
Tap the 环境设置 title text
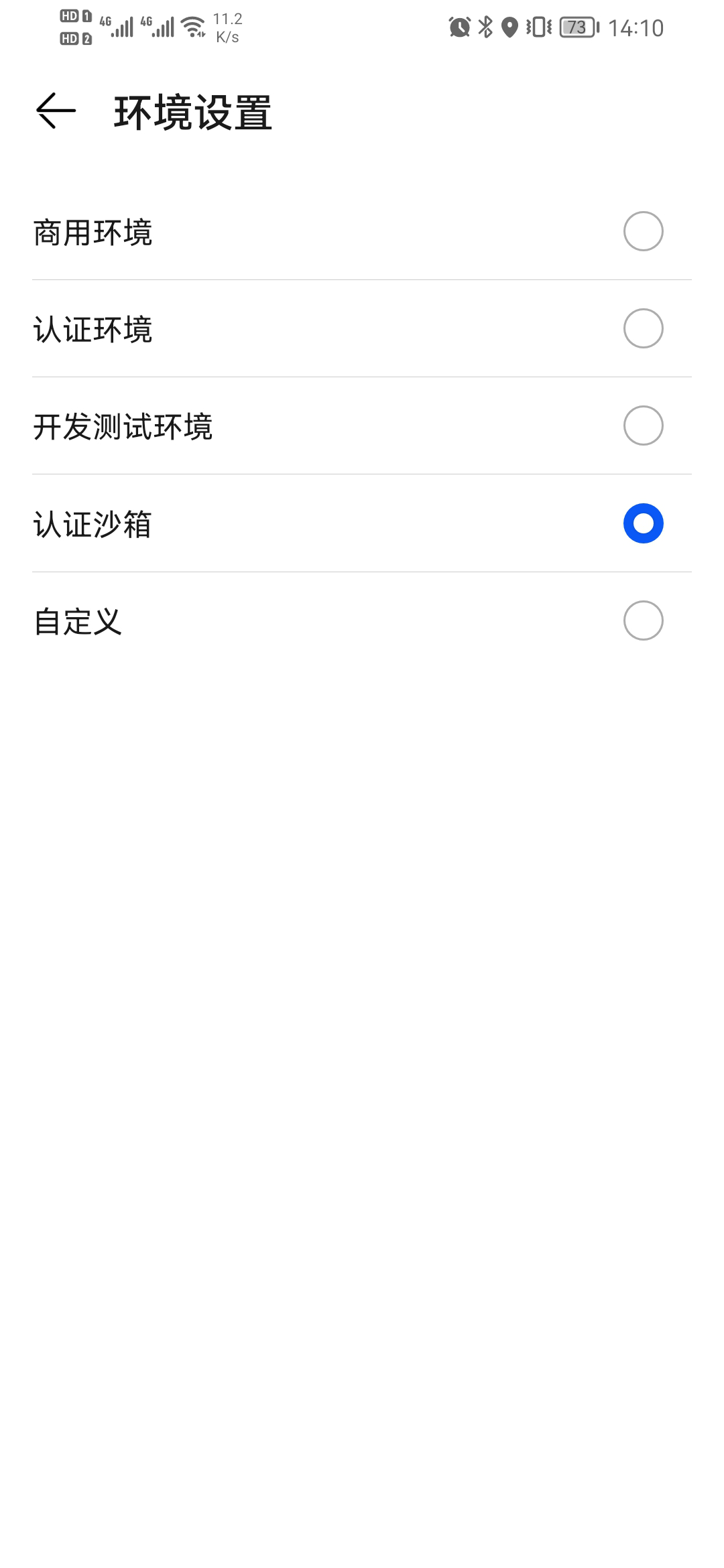click(193, 113)
